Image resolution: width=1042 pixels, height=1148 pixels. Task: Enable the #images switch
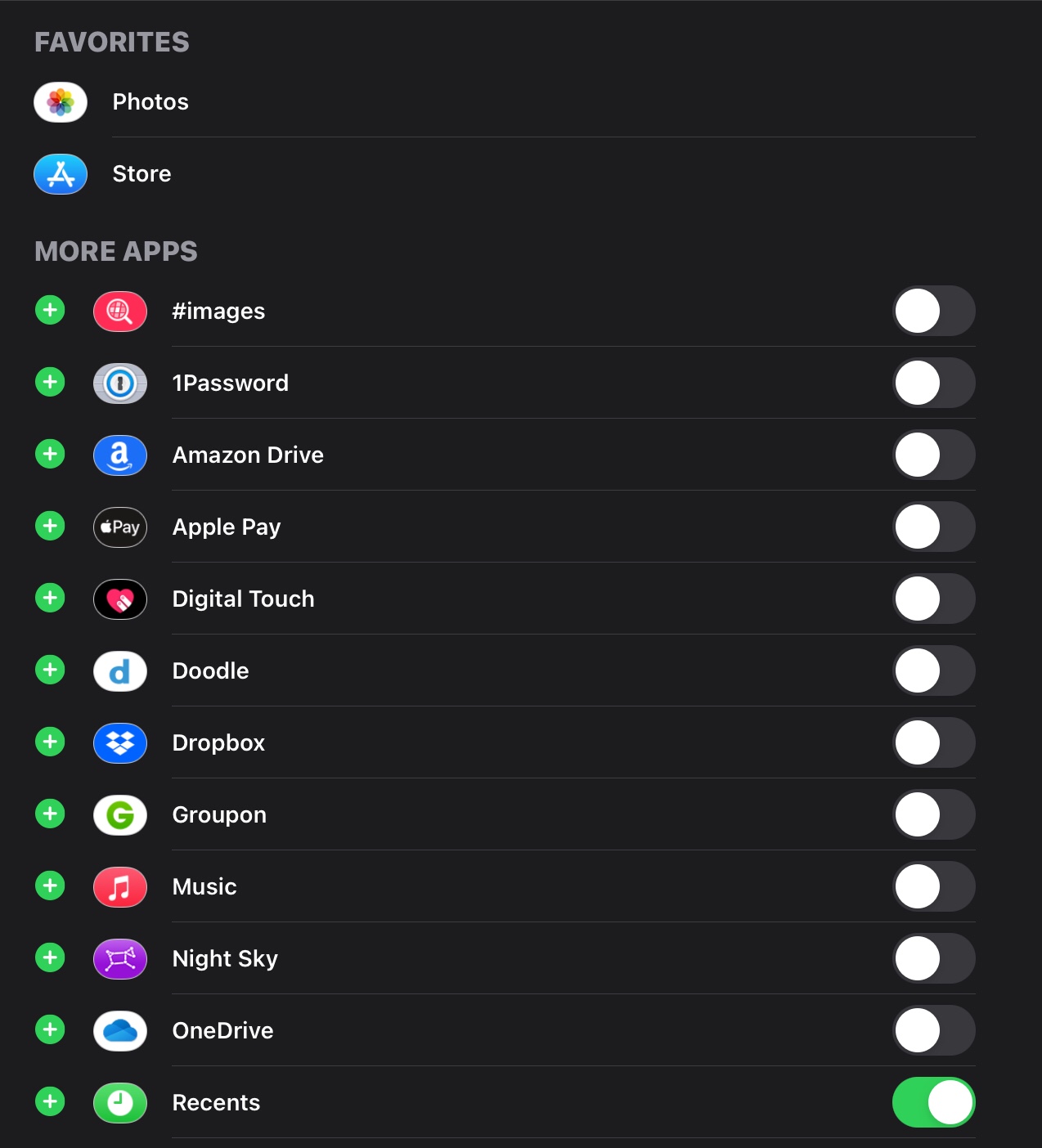pos(933,311)
